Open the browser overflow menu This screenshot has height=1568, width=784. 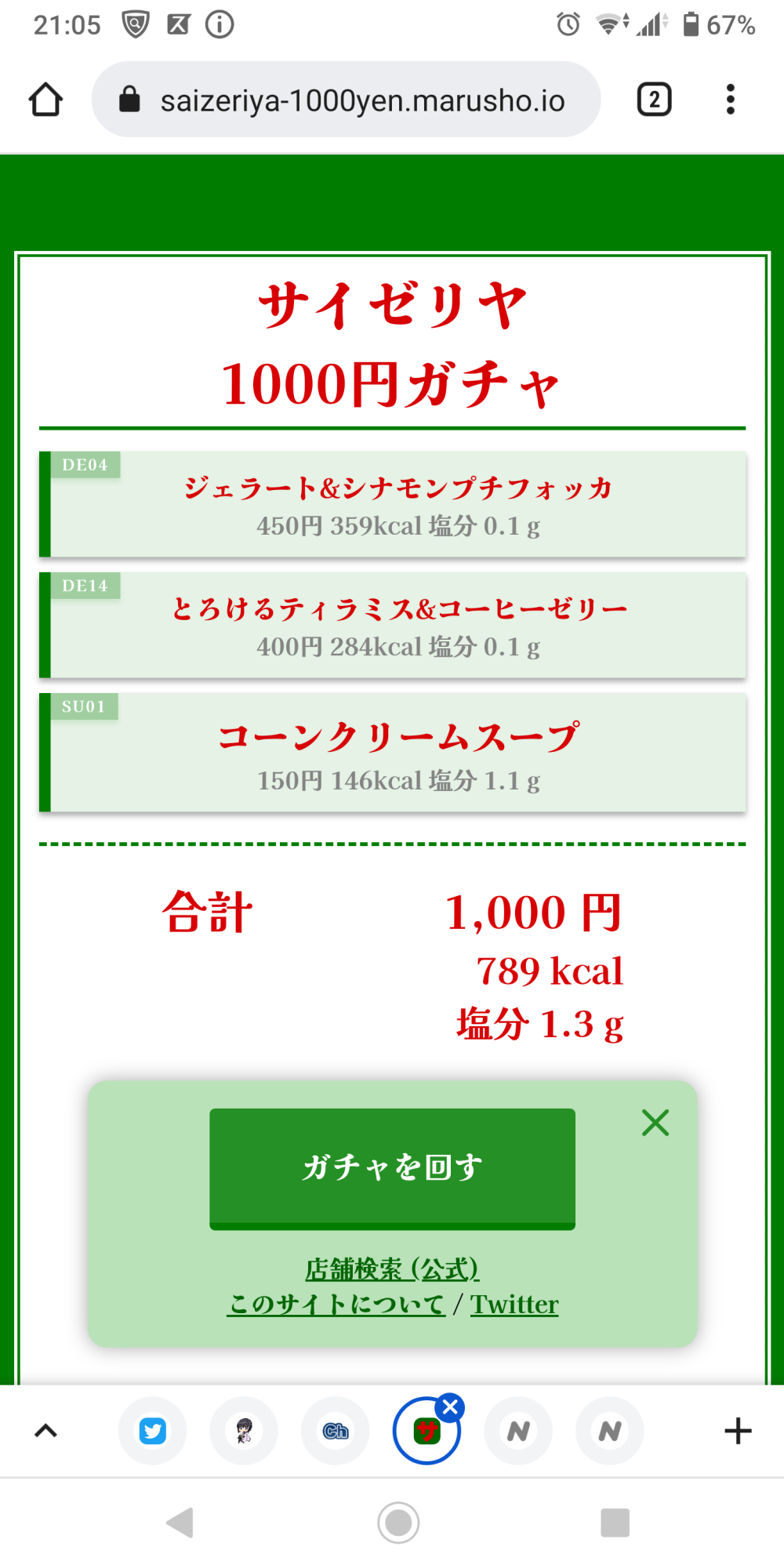(730, 100)
